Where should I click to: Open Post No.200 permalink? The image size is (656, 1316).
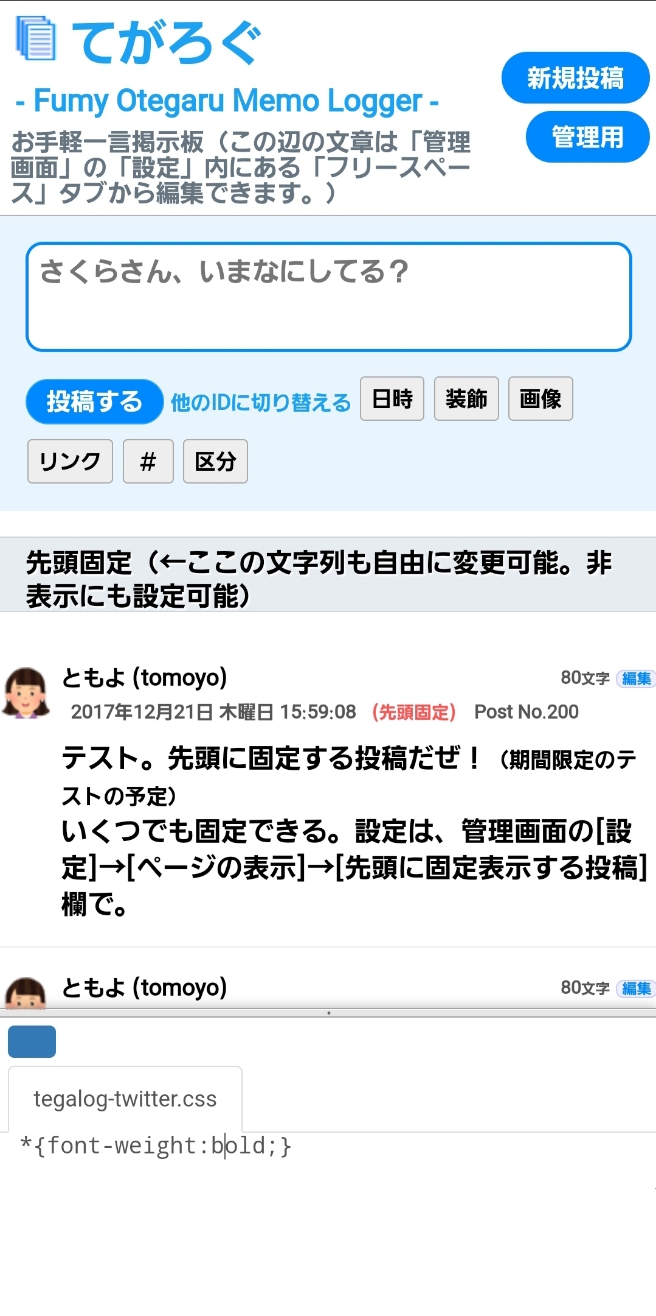[x=526, y=712]
